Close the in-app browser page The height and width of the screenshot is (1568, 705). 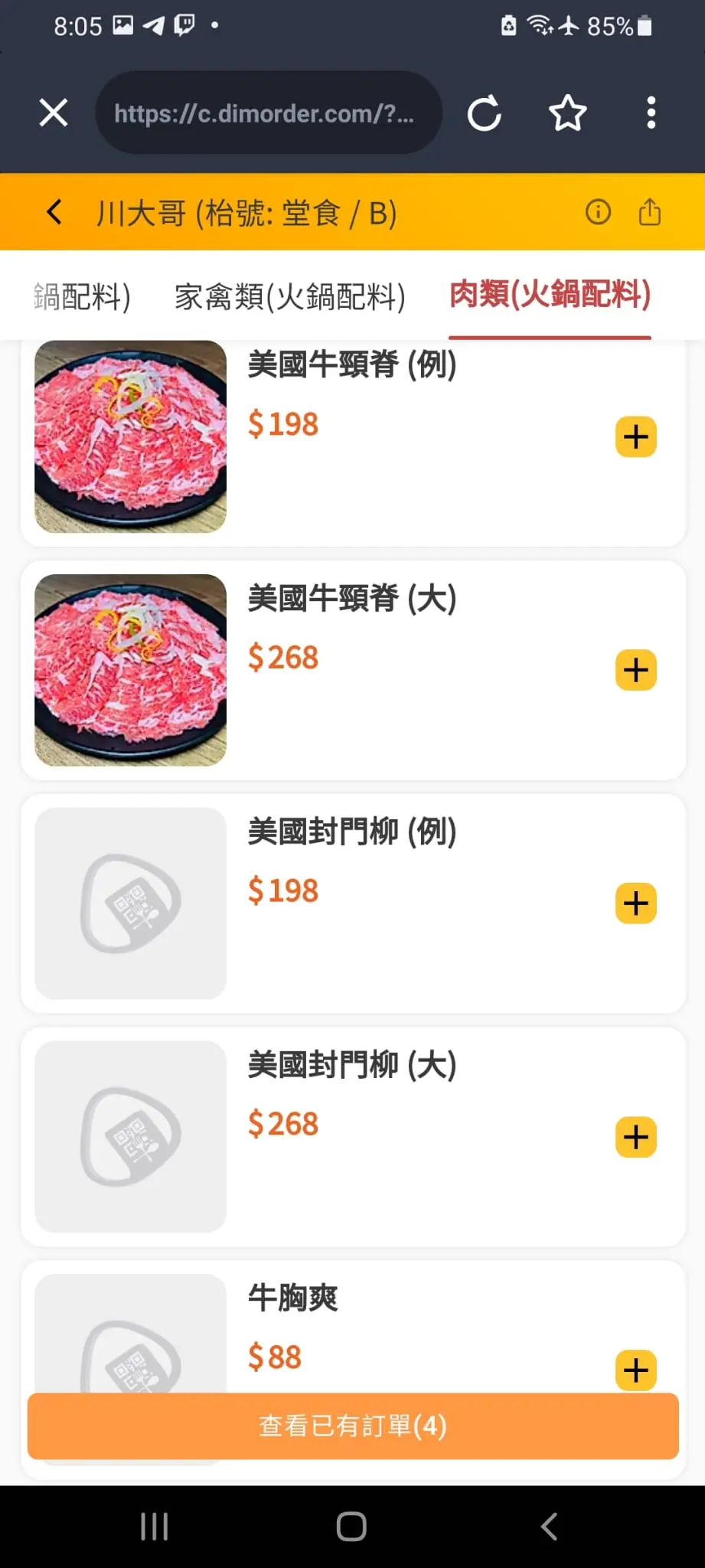(x=54, y=113)
